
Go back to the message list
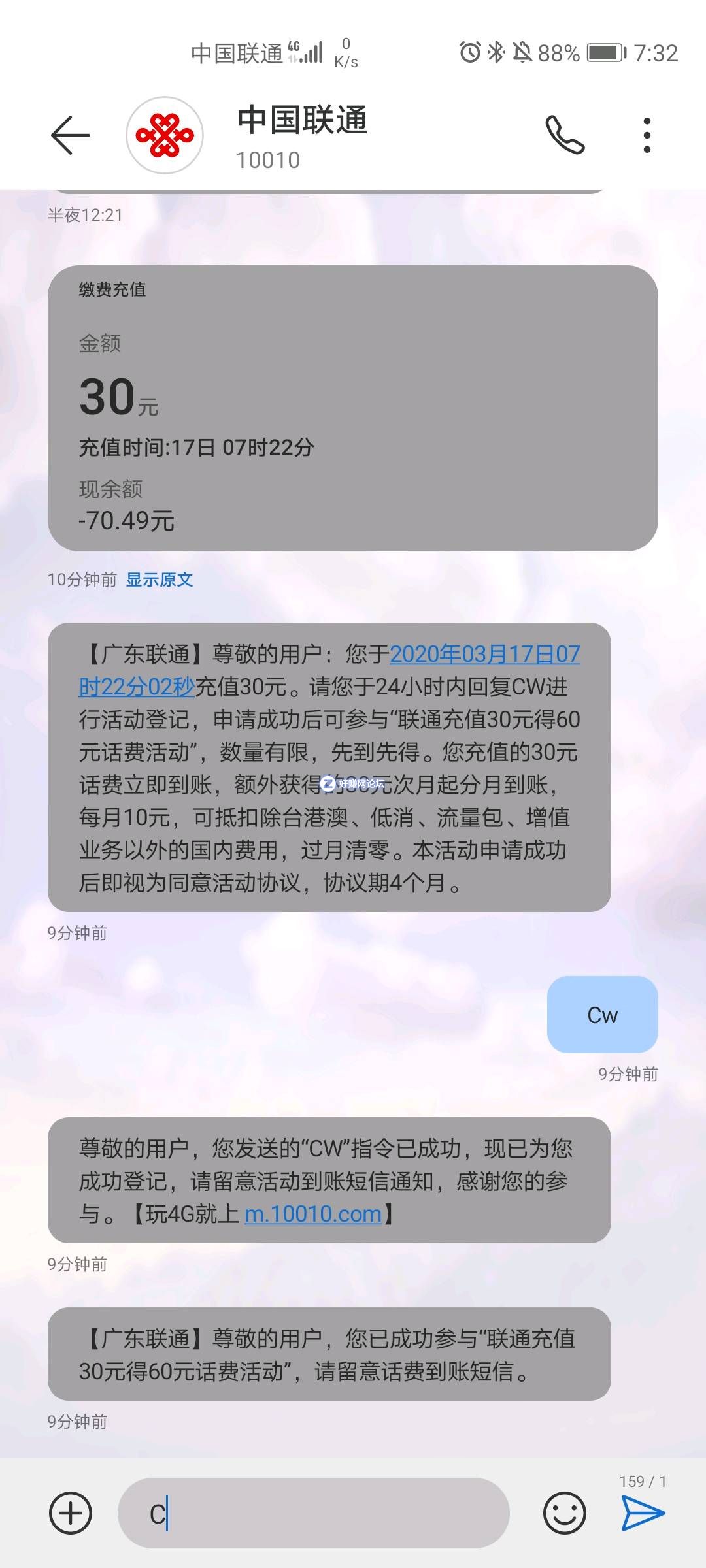(71, 135)
